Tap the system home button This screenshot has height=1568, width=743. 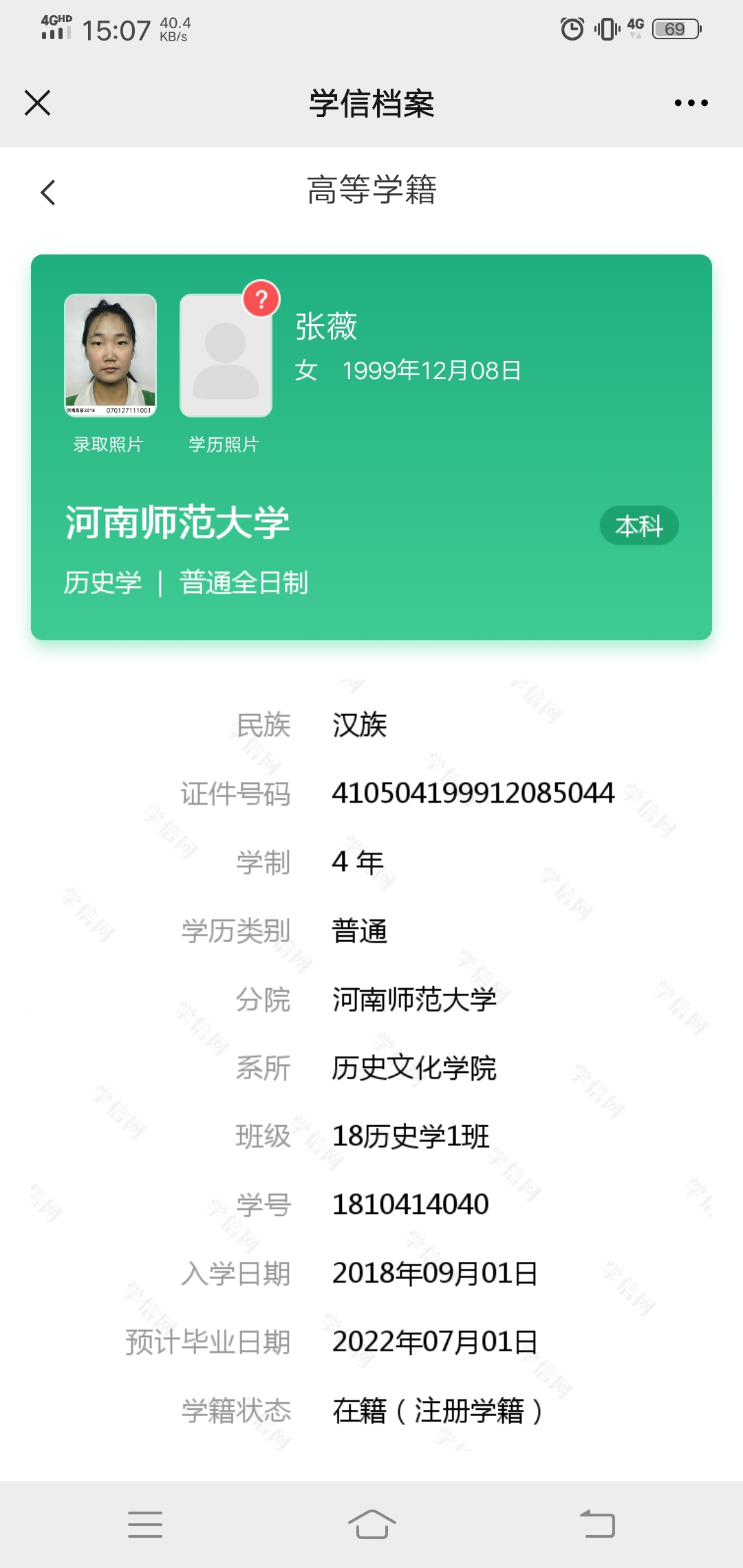pos(371,1524)
